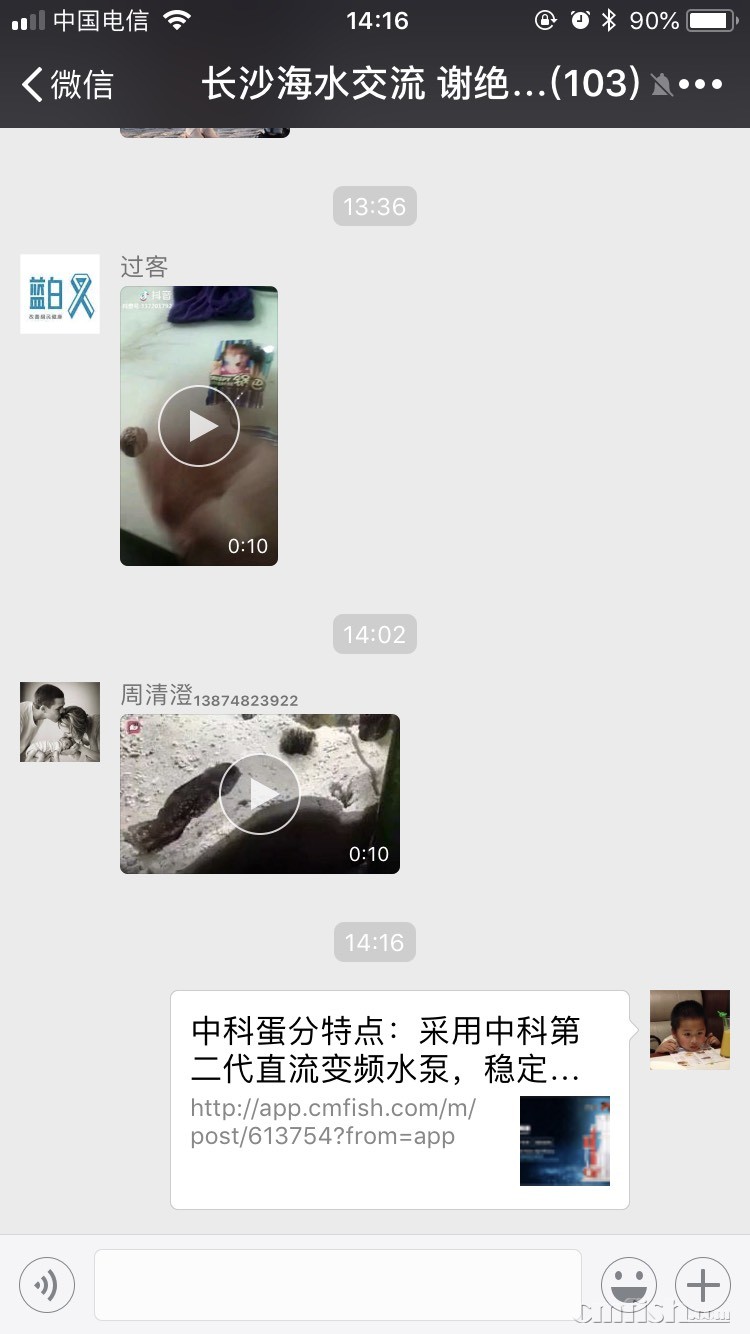Open the plus attachments panel

(703, 1284)
